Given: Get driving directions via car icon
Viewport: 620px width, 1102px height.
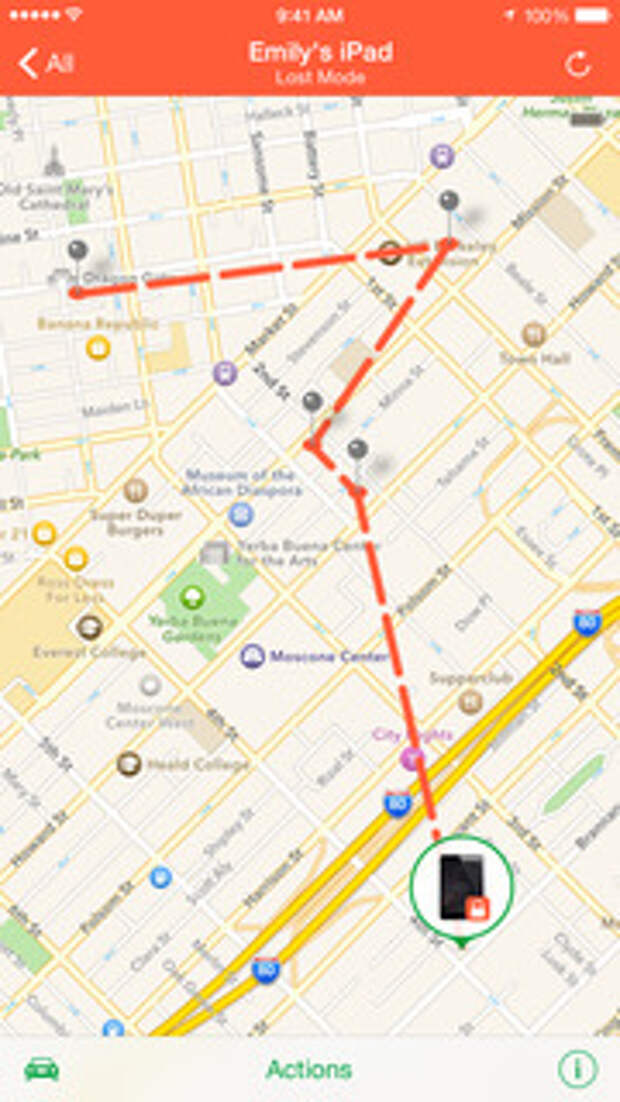Looking at the screenshot, I should click(x=42, y=1069).
